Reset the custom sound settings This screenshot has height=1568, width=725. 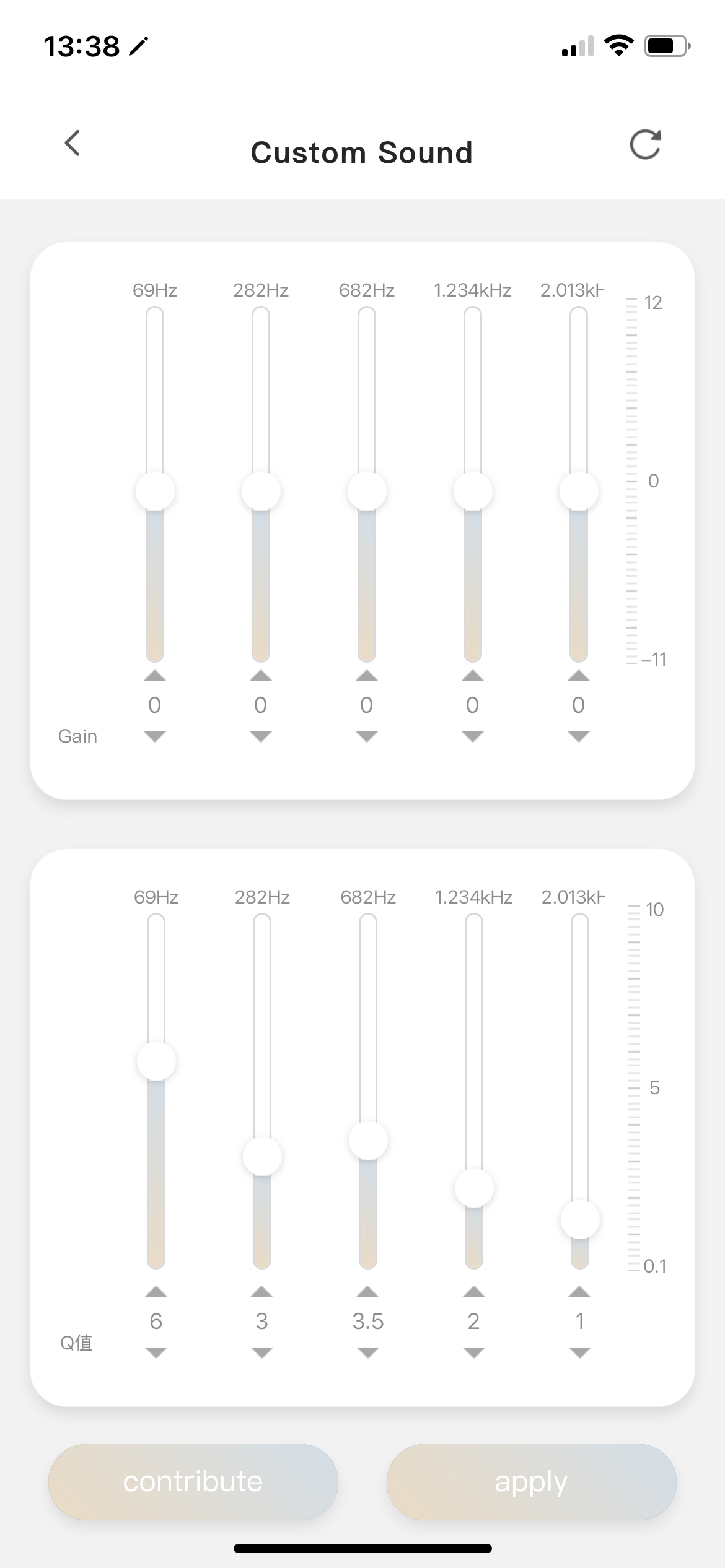tap(646, 144)
